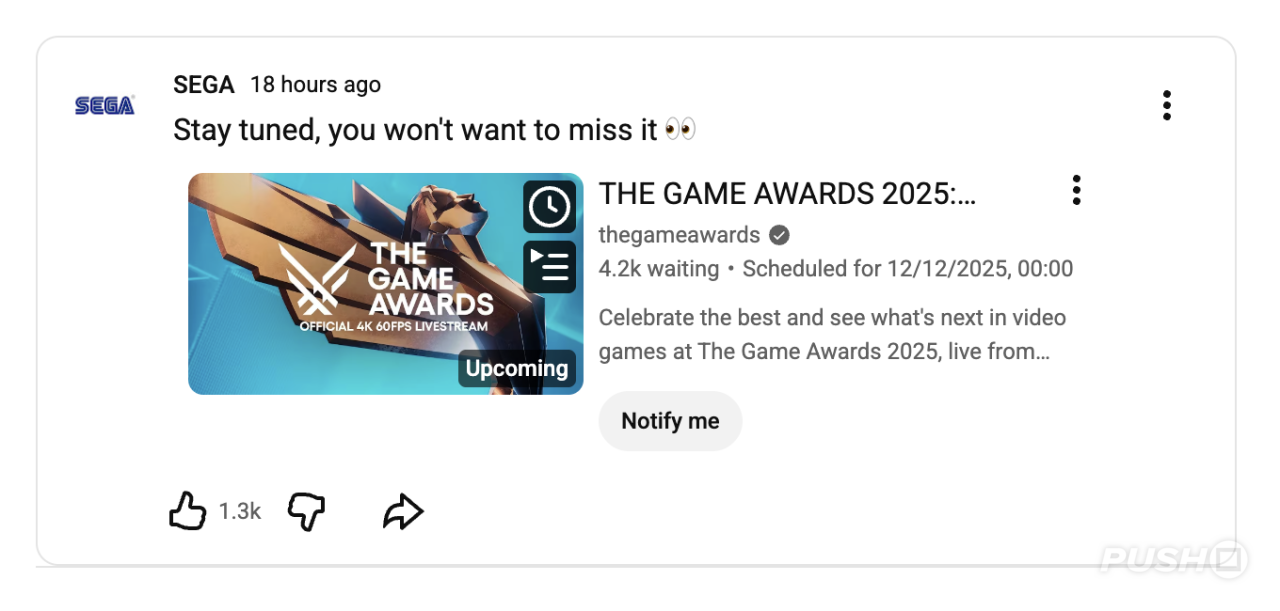Image resolution: width=1280 pixels, height=611 pixels.
Task: Add the video to Watch Later
Action: point(549,207)
